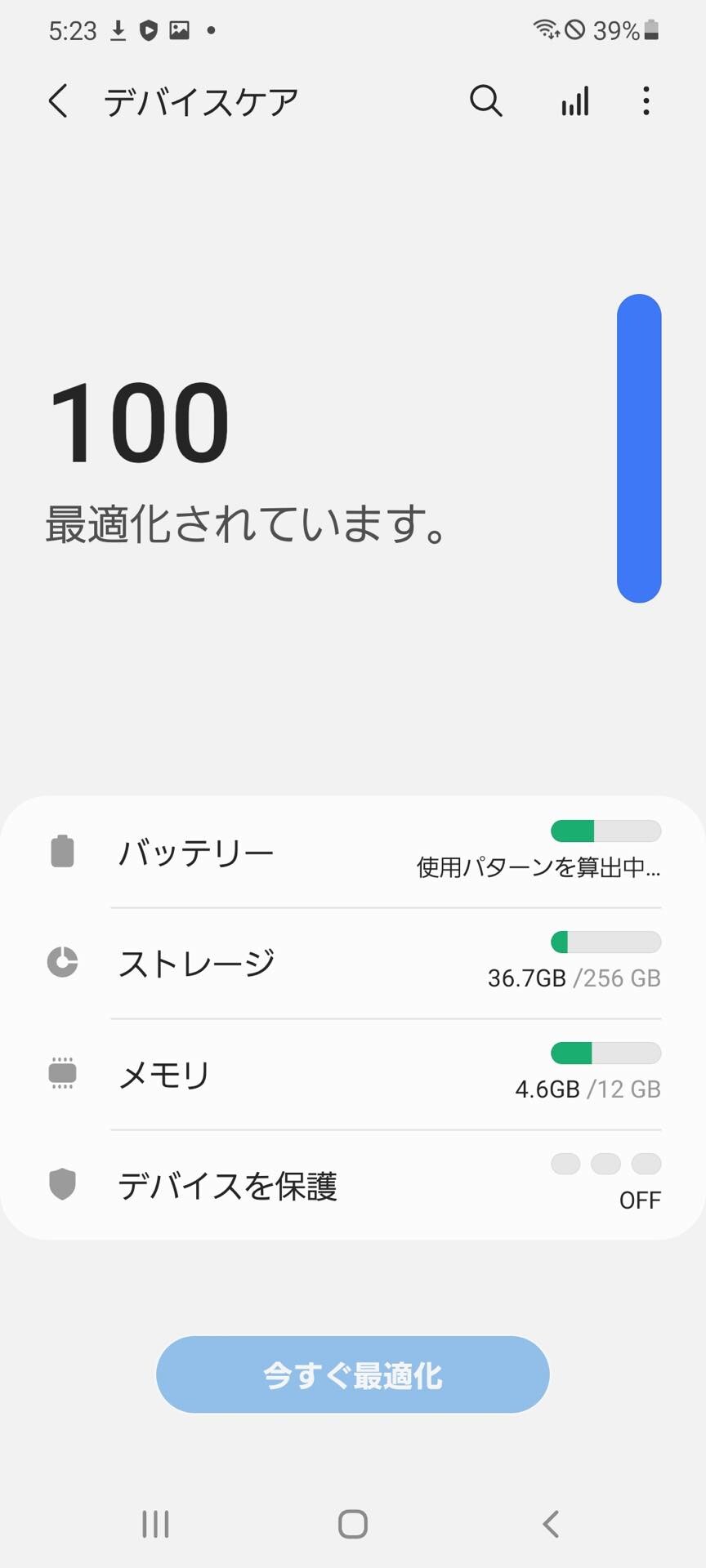
Task: Open the バッテリー row
Action: coord(353,852)
